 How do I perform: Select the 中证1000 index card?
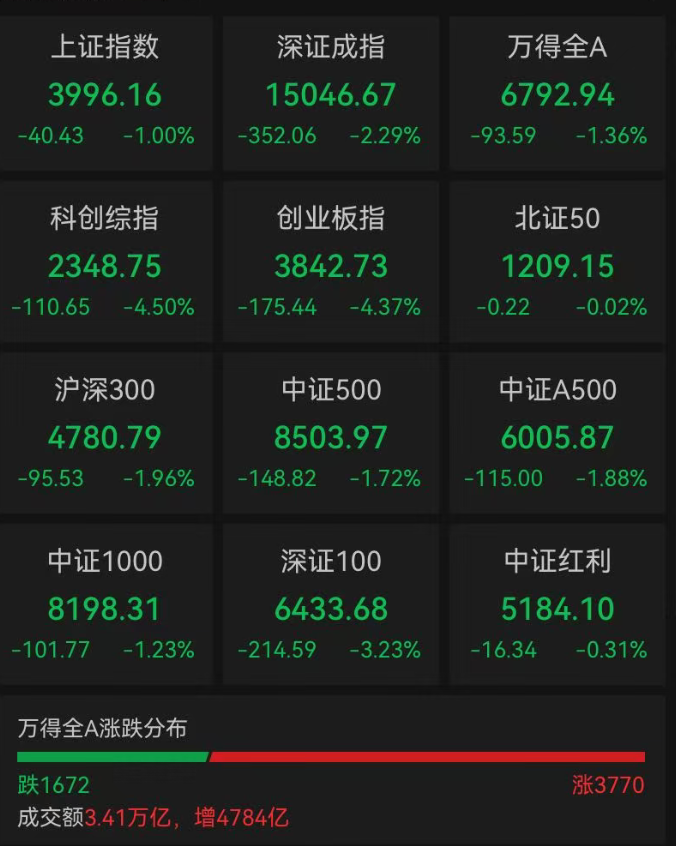(106, 604)
